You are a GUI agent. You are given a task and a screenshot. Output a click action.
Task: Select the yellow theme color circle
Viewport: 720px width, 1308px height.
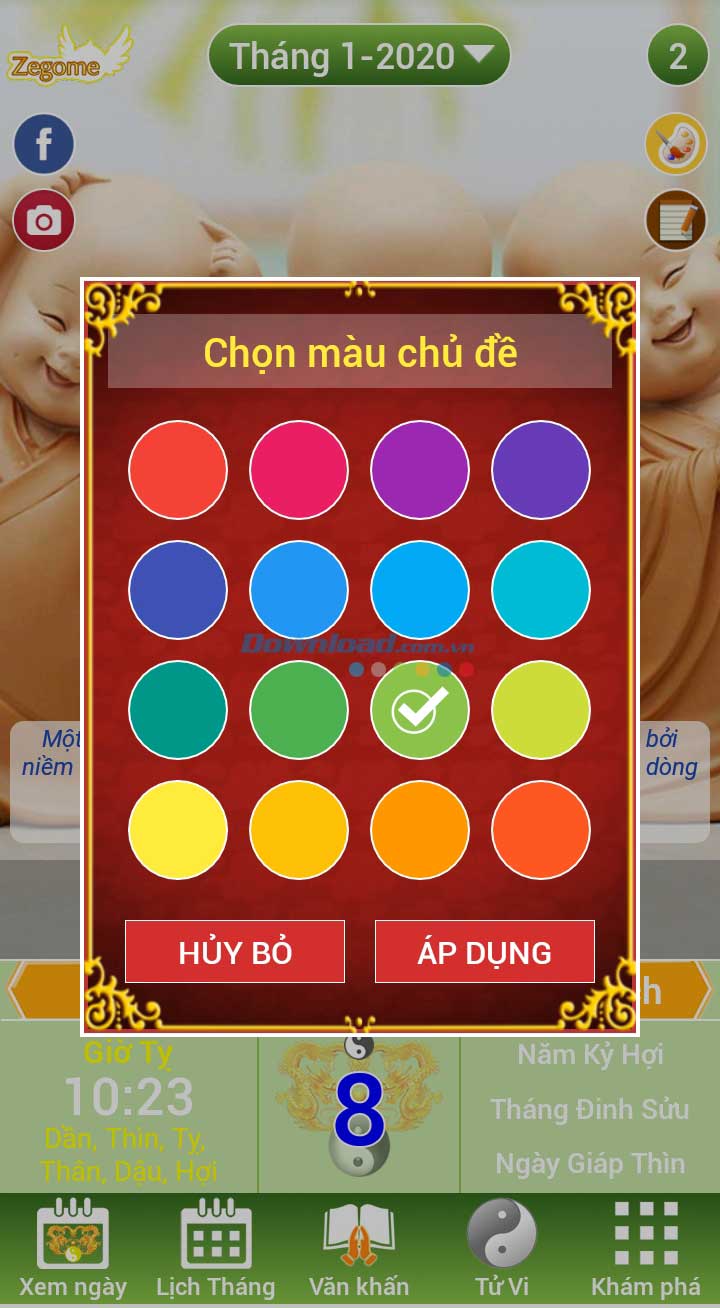click(x=178, y=829)
